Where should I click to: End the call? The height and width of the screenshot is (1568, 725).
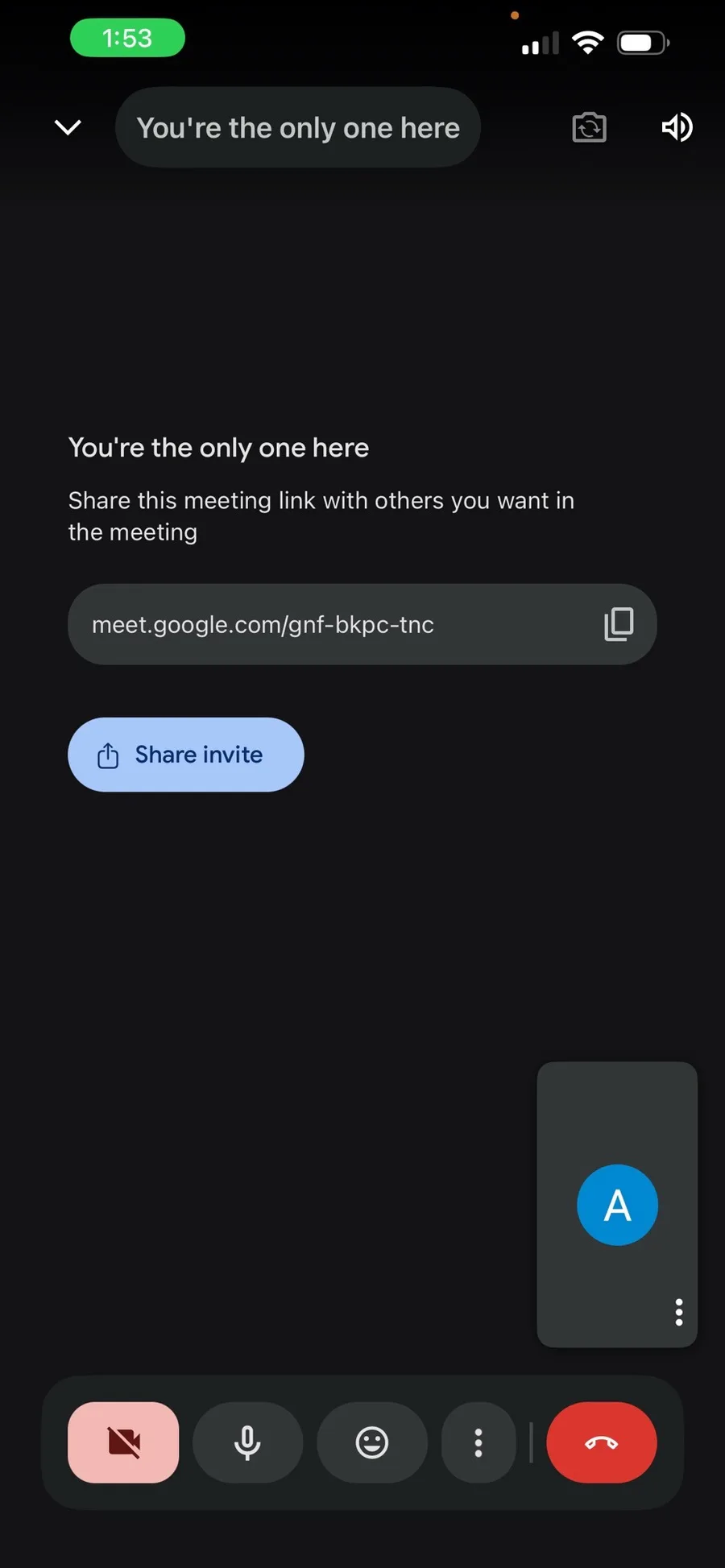click(601, 1442)
